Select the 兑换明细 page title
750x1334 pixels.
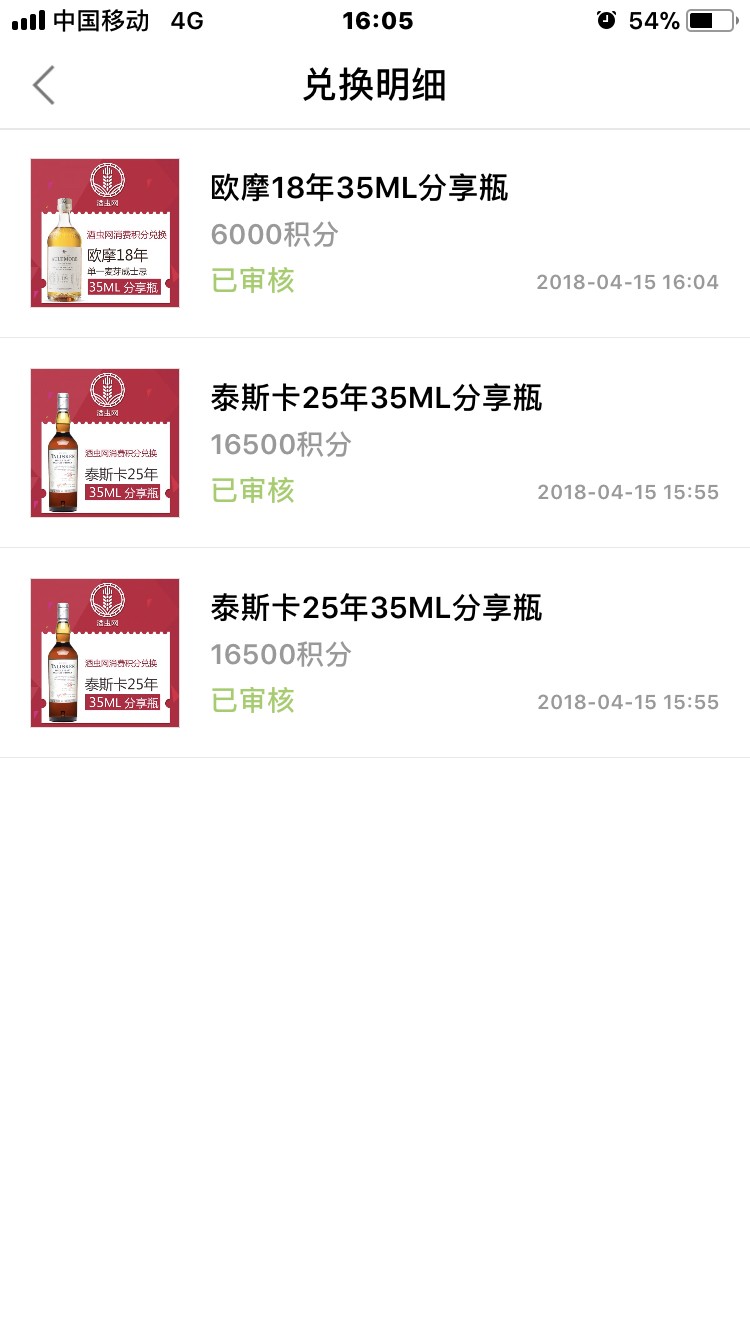(x=375, y=86)
